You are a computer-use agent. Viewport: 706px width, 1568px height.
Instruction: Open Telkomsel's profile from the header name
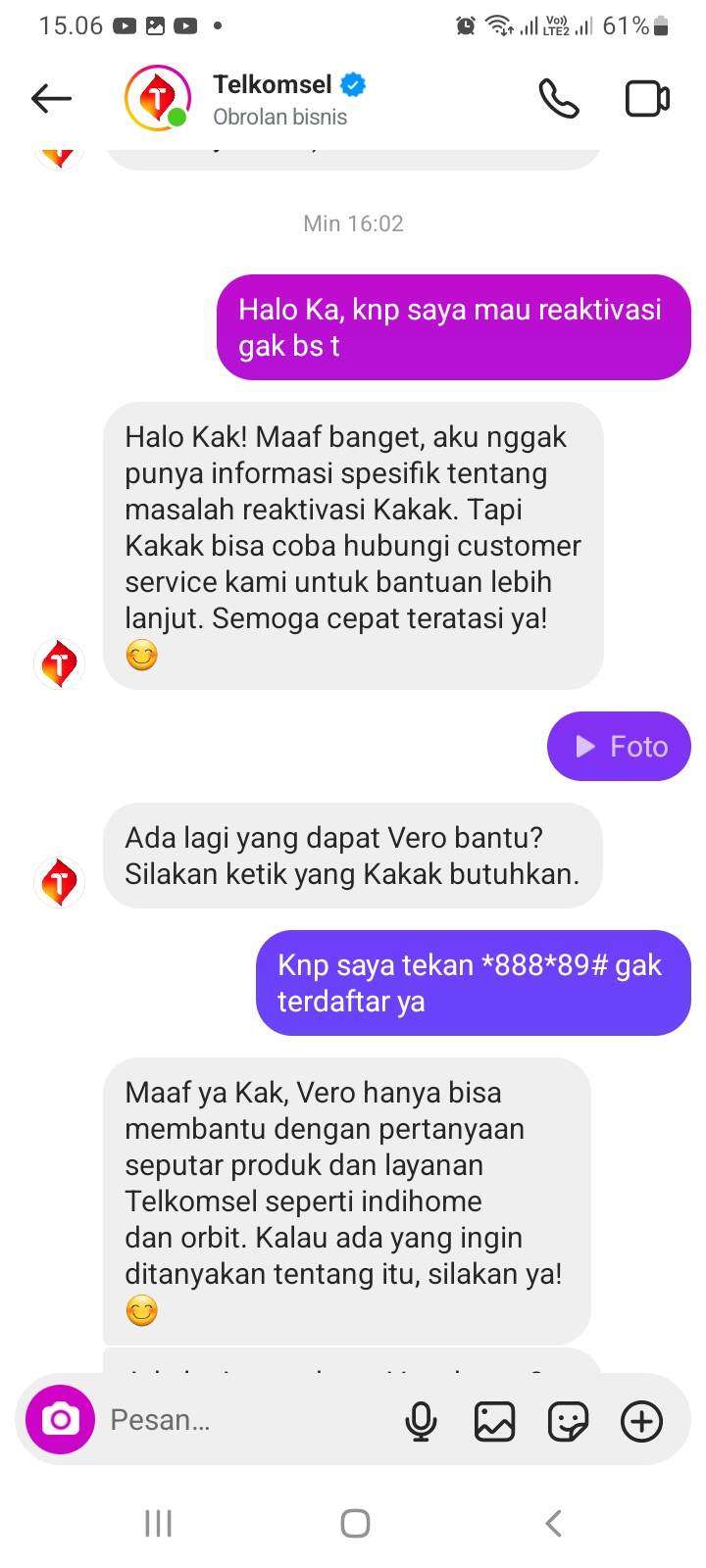274,84
